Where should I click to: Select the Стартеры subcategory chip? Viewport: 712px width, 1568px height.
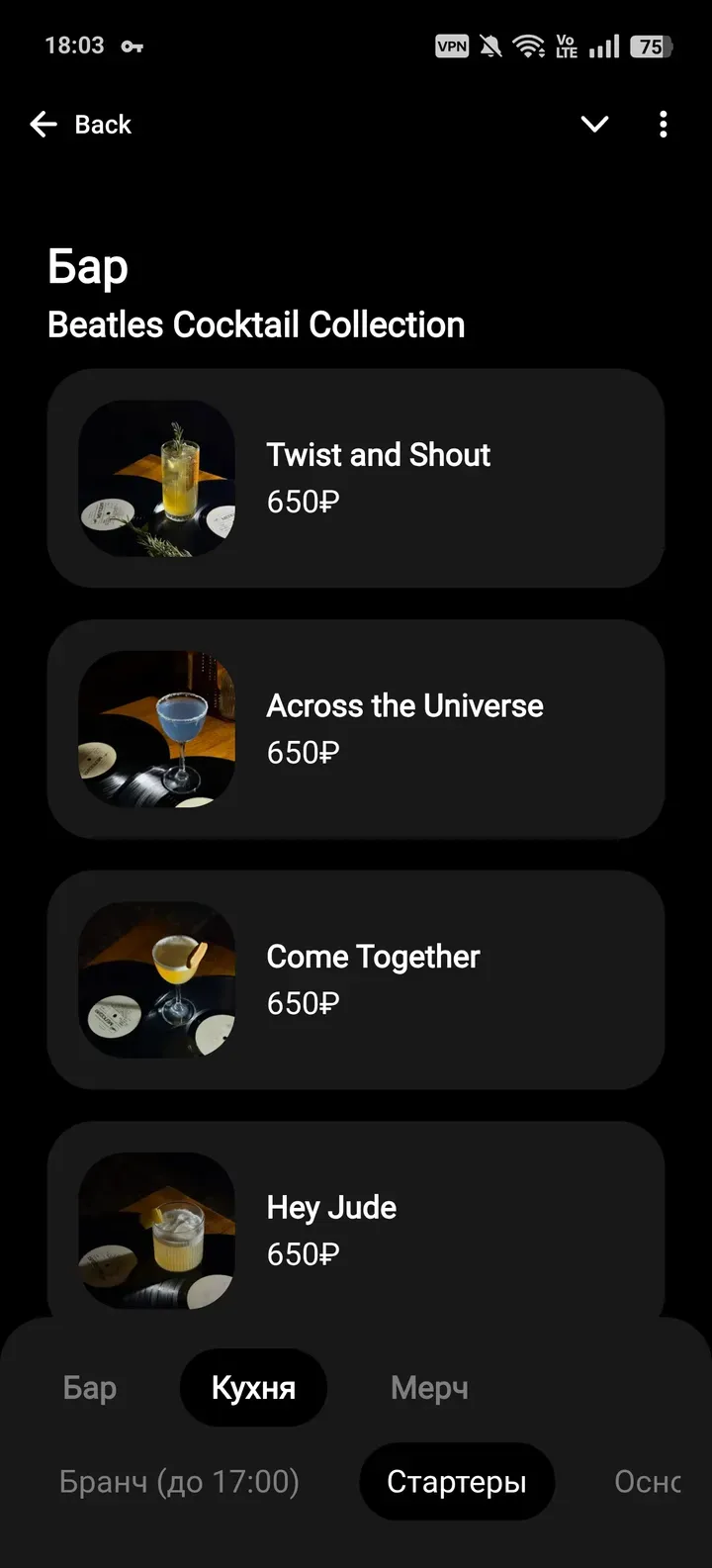[456, 1482]
